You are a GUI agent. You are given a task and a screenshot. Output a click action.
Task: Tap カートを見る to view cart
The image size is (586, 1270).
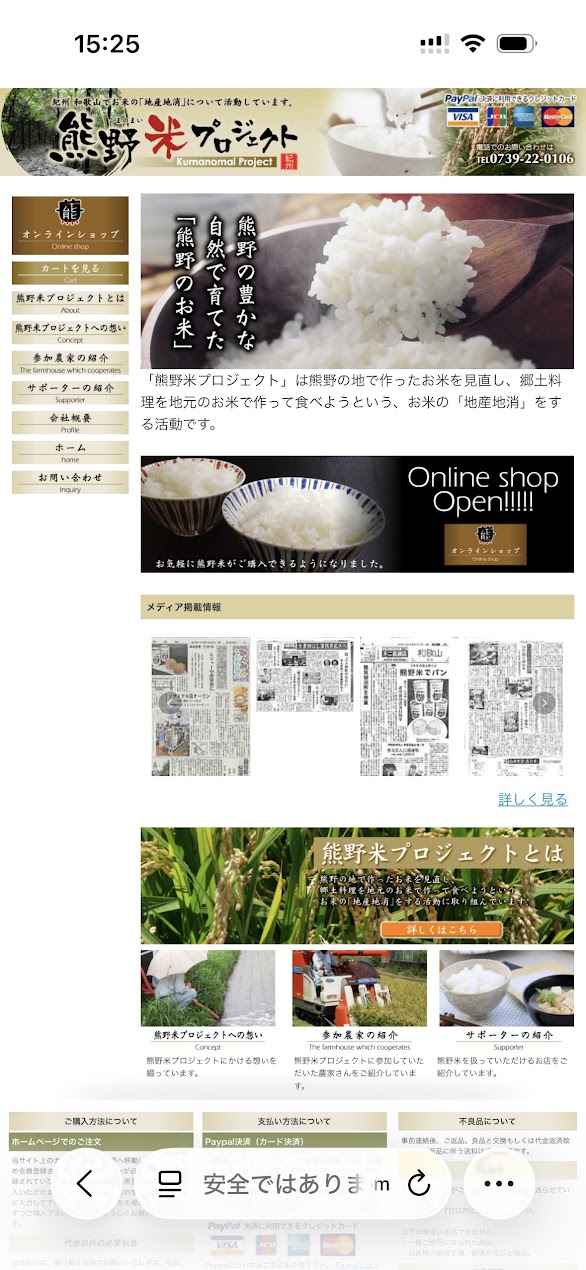(70, 273)
